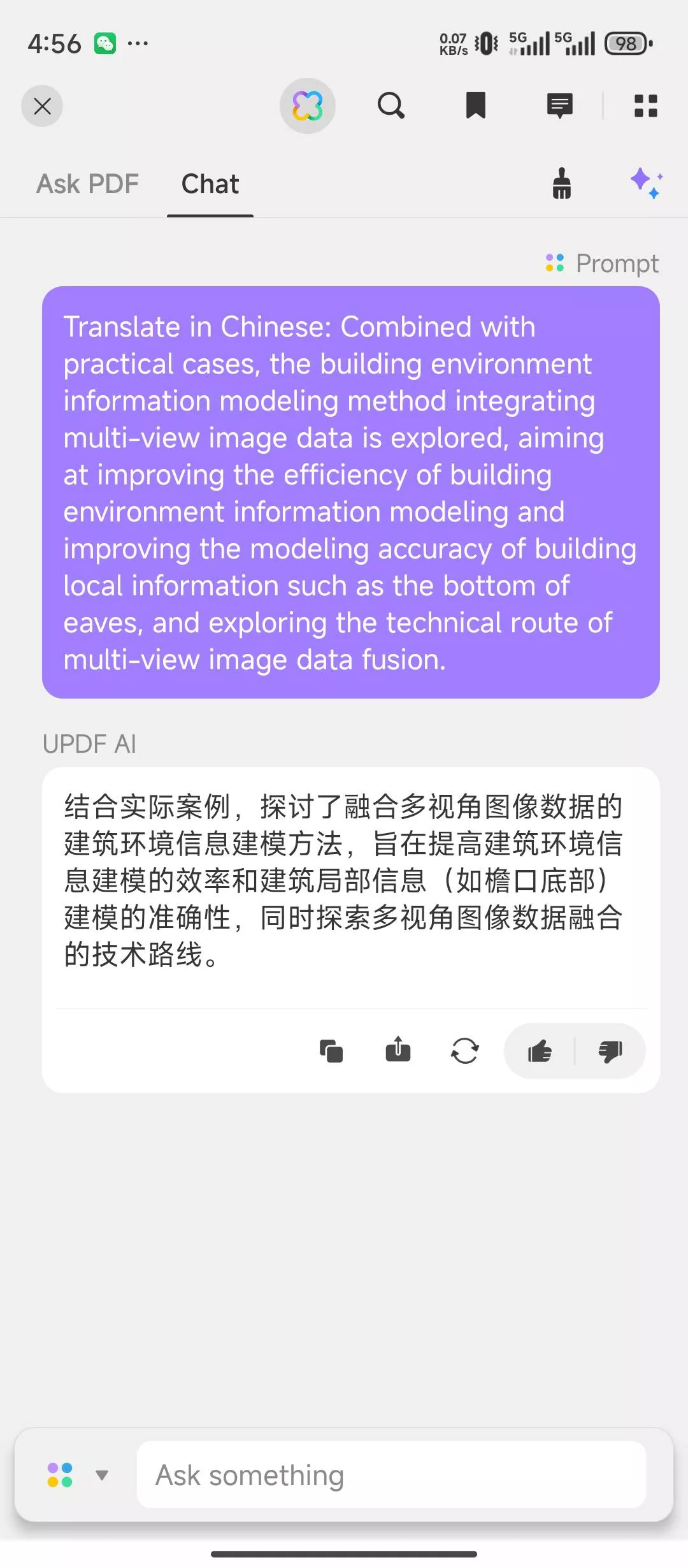Clear the chat with the broom icon
This screenshot has height=1568, width=688.
pos(561,184)
